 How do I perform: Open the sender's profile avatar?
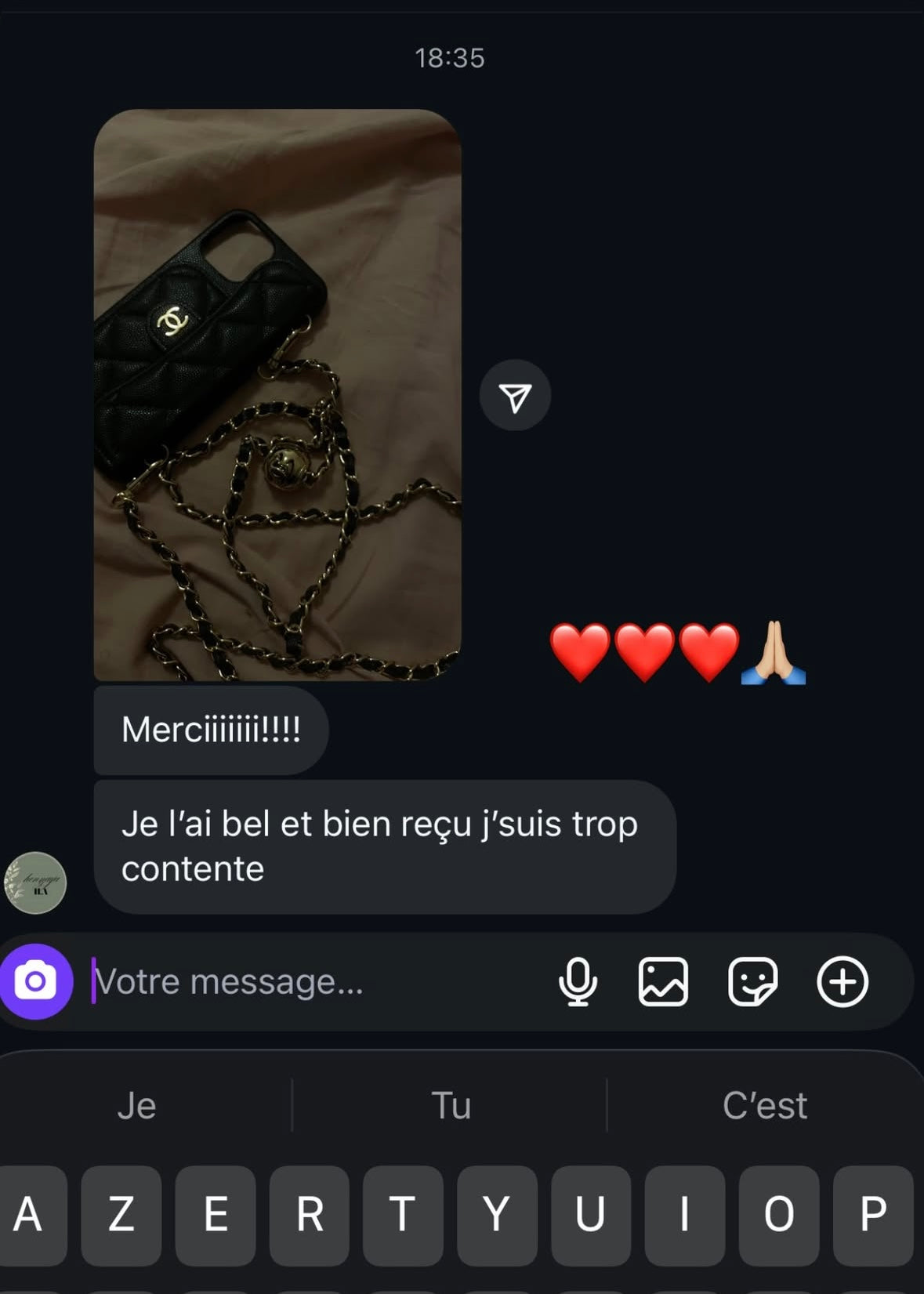tap(35, 883)
